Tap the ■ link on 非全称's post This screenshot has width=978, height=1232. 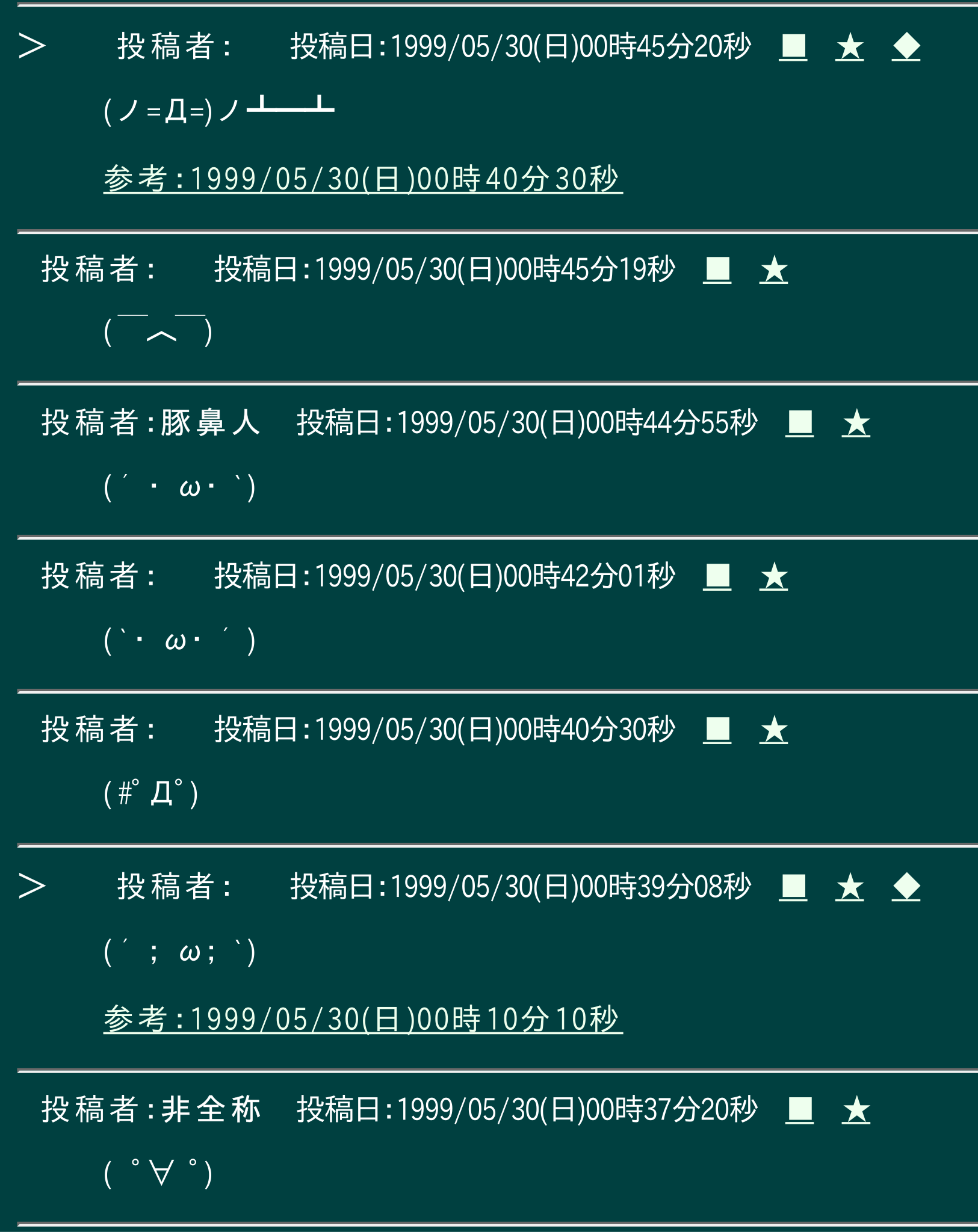click(799, 1110)
